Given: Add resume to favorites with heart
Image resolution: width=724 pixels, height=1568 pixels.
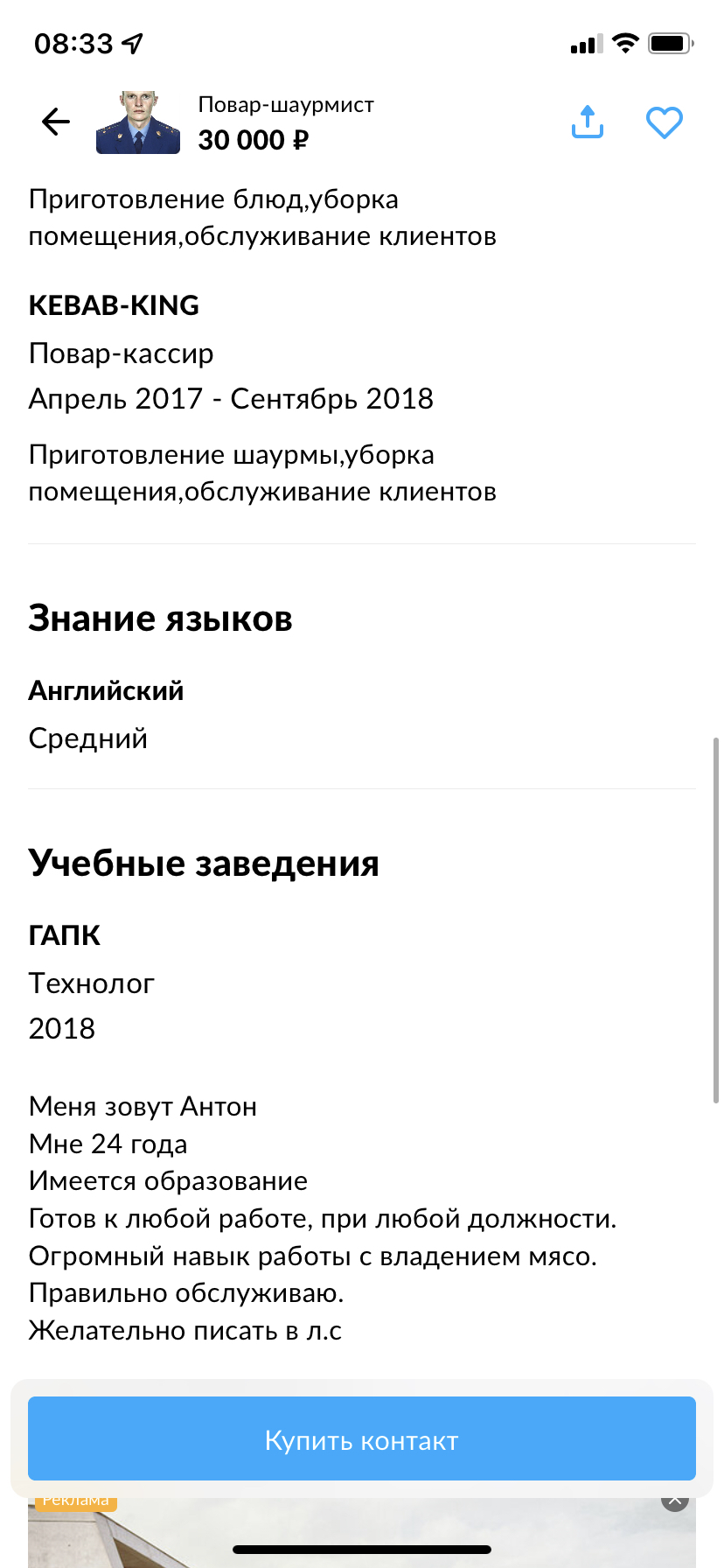Looking at the screenshot, I should click(x=665, y=122).
